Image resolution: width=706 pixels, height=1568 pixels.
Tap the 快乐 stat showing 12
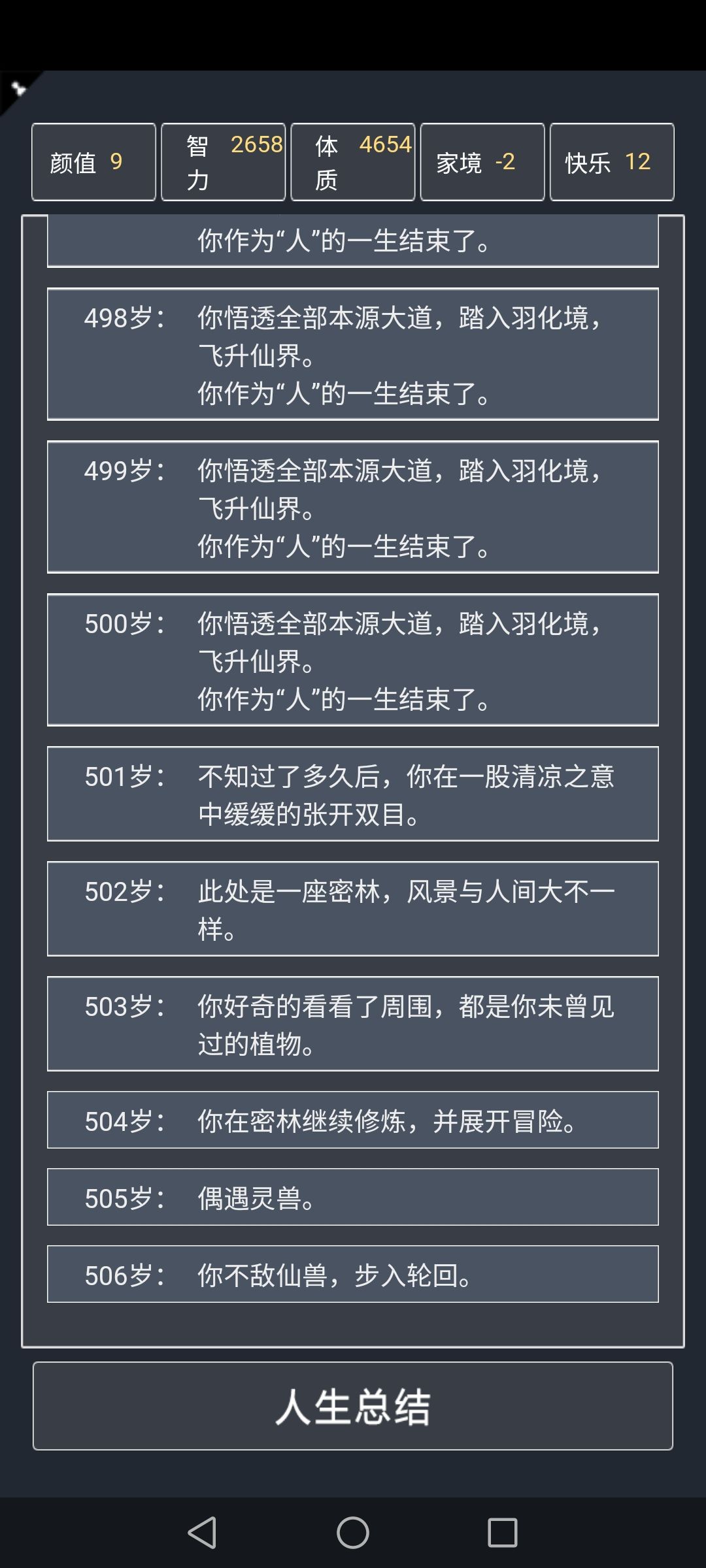coord(611,161)
